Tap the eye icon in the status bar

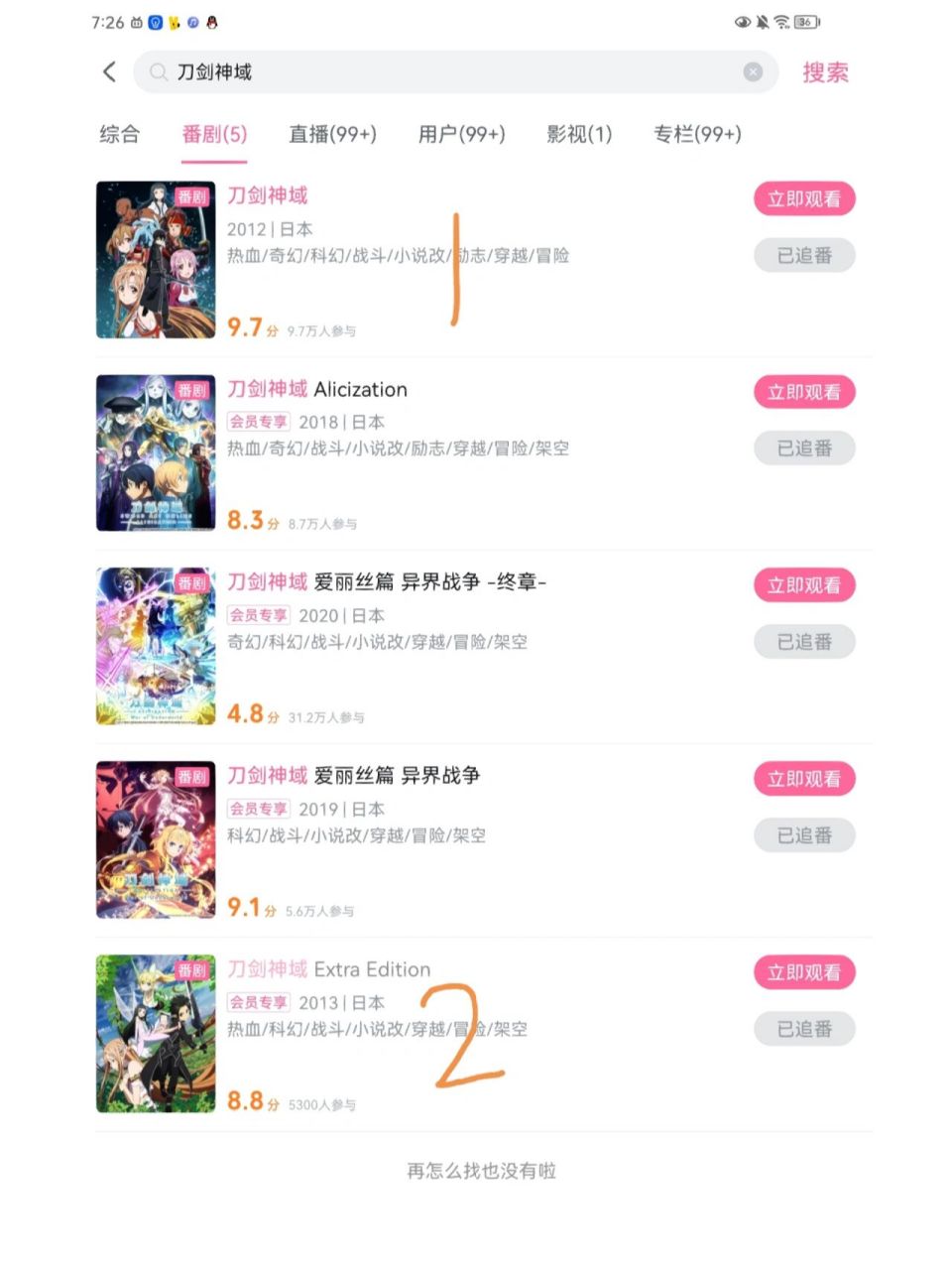(742, 22)
